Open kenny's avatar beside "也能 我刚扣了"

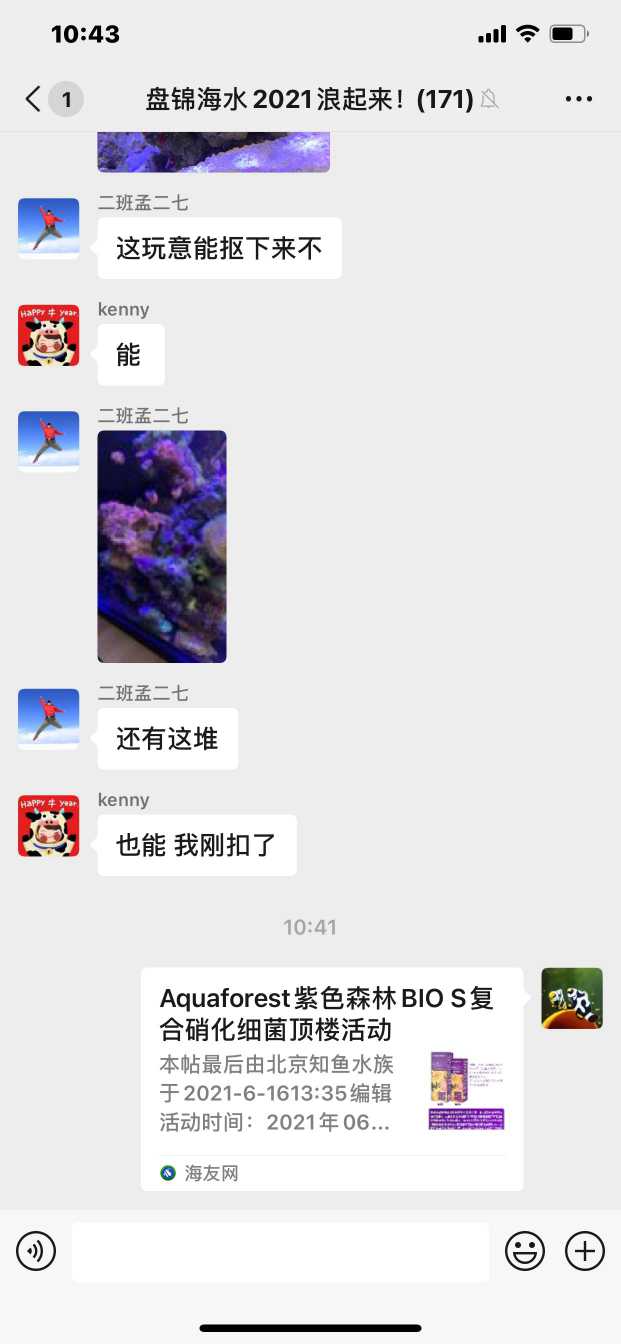pyautogui.click(x=49, y=826)
